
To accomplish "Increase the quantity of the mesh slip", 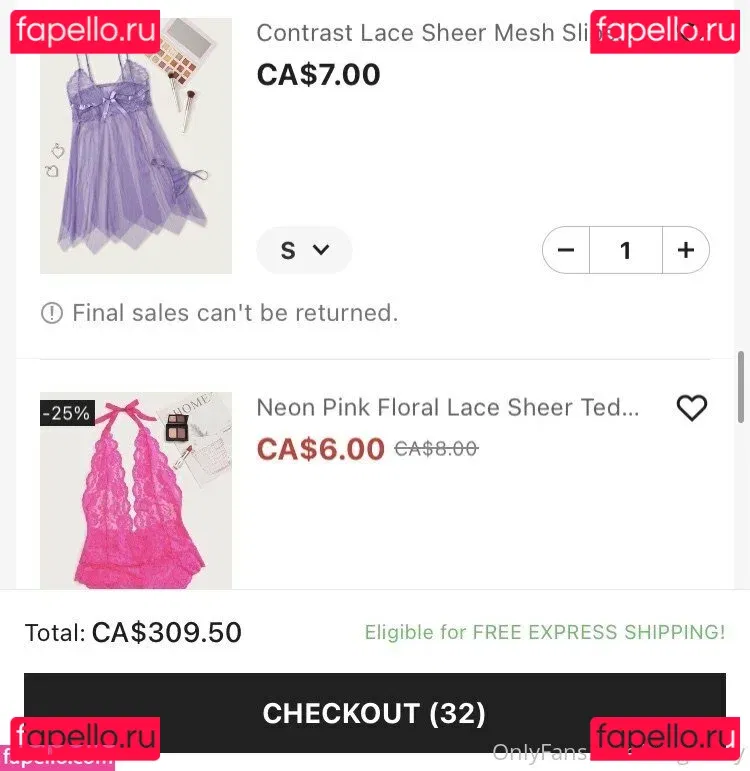I will (685, 250).
